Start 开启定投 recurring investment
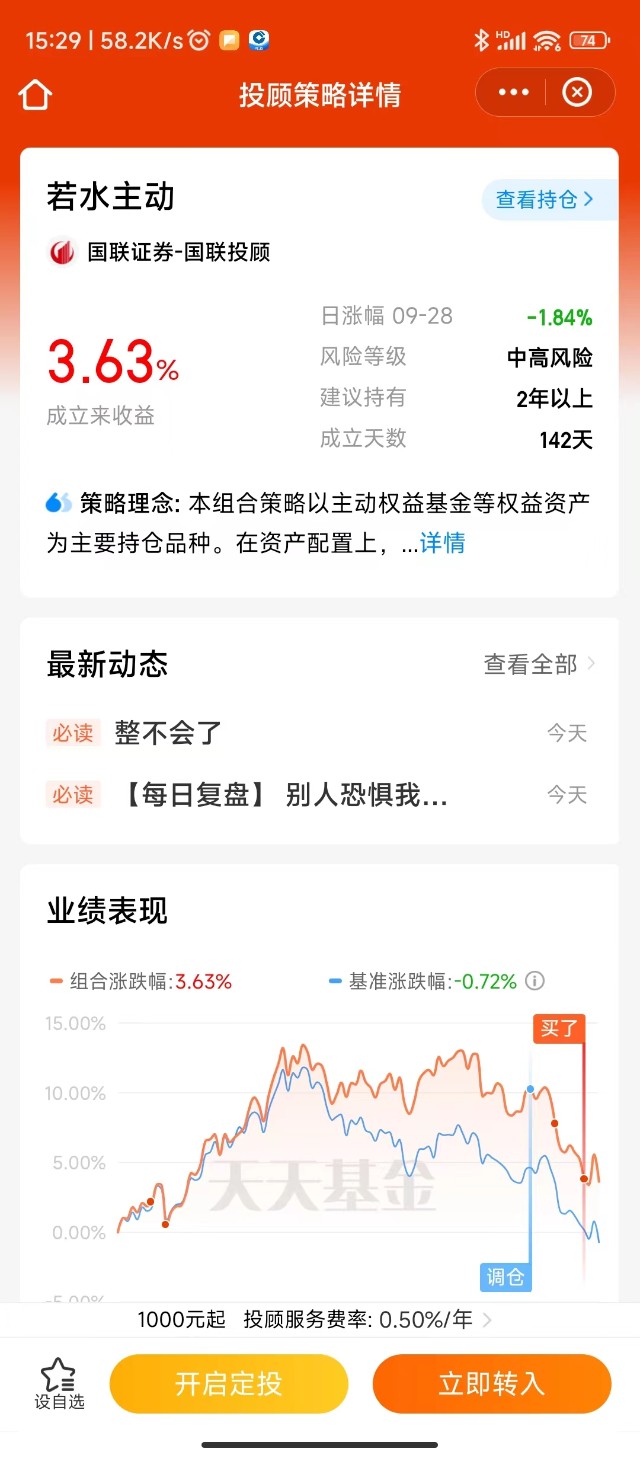This screenshot has width=640, height=1458. click(x=229, y=1384)
